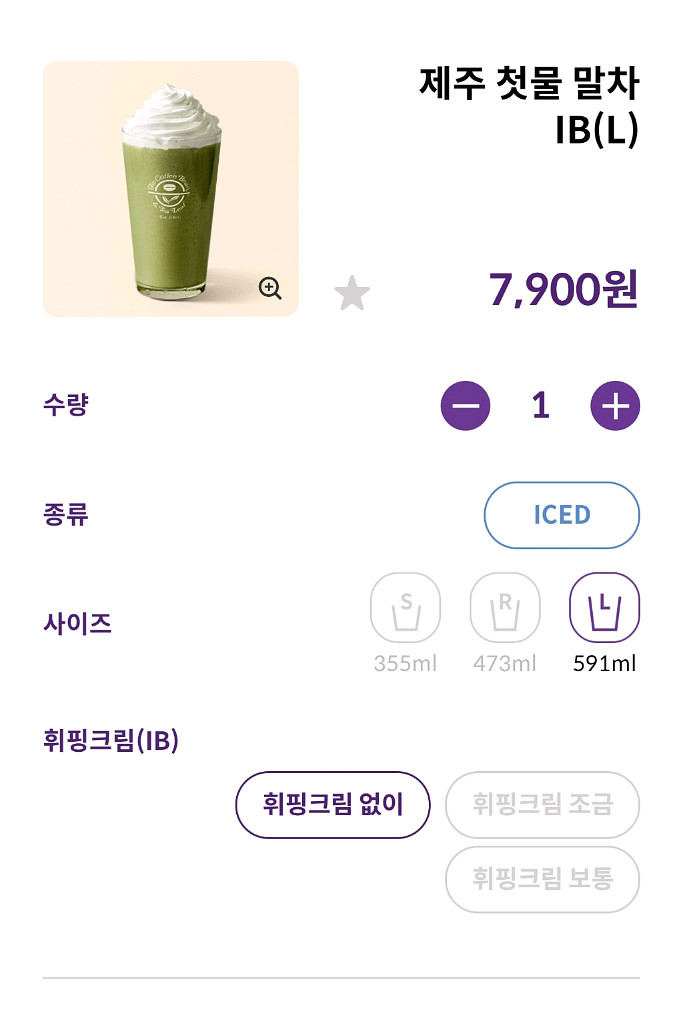This screenshot has width=683, height=1024.
Task: Choose size L 591ml
Action: [604, 607]
